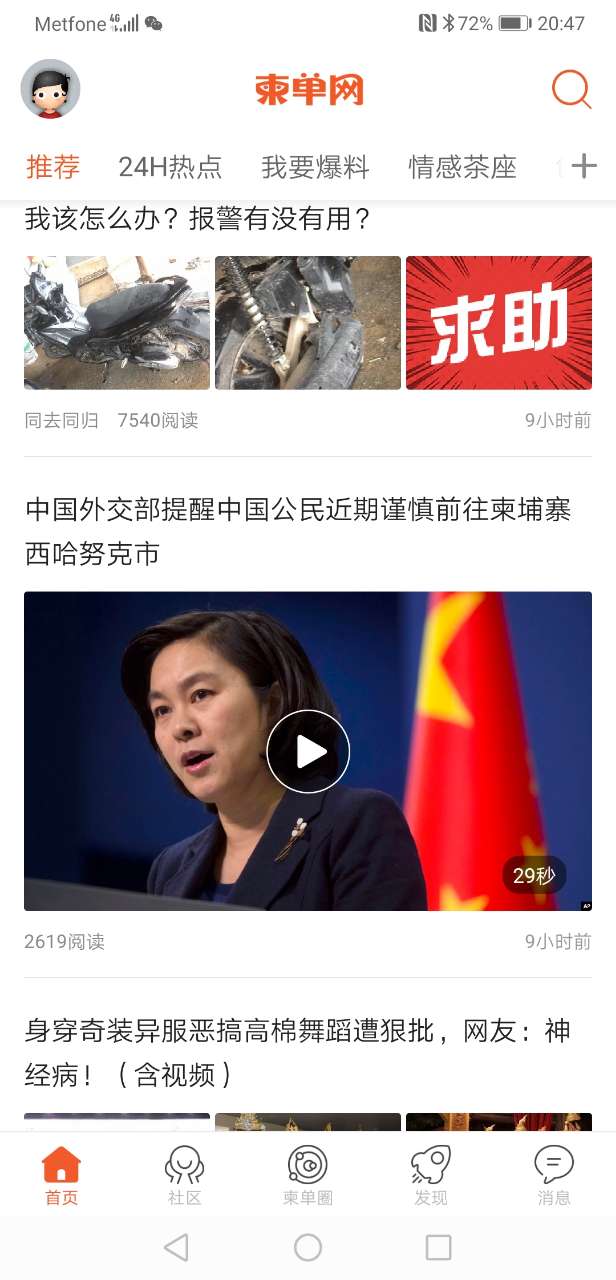Open the profile avatar

pos(50,89)
